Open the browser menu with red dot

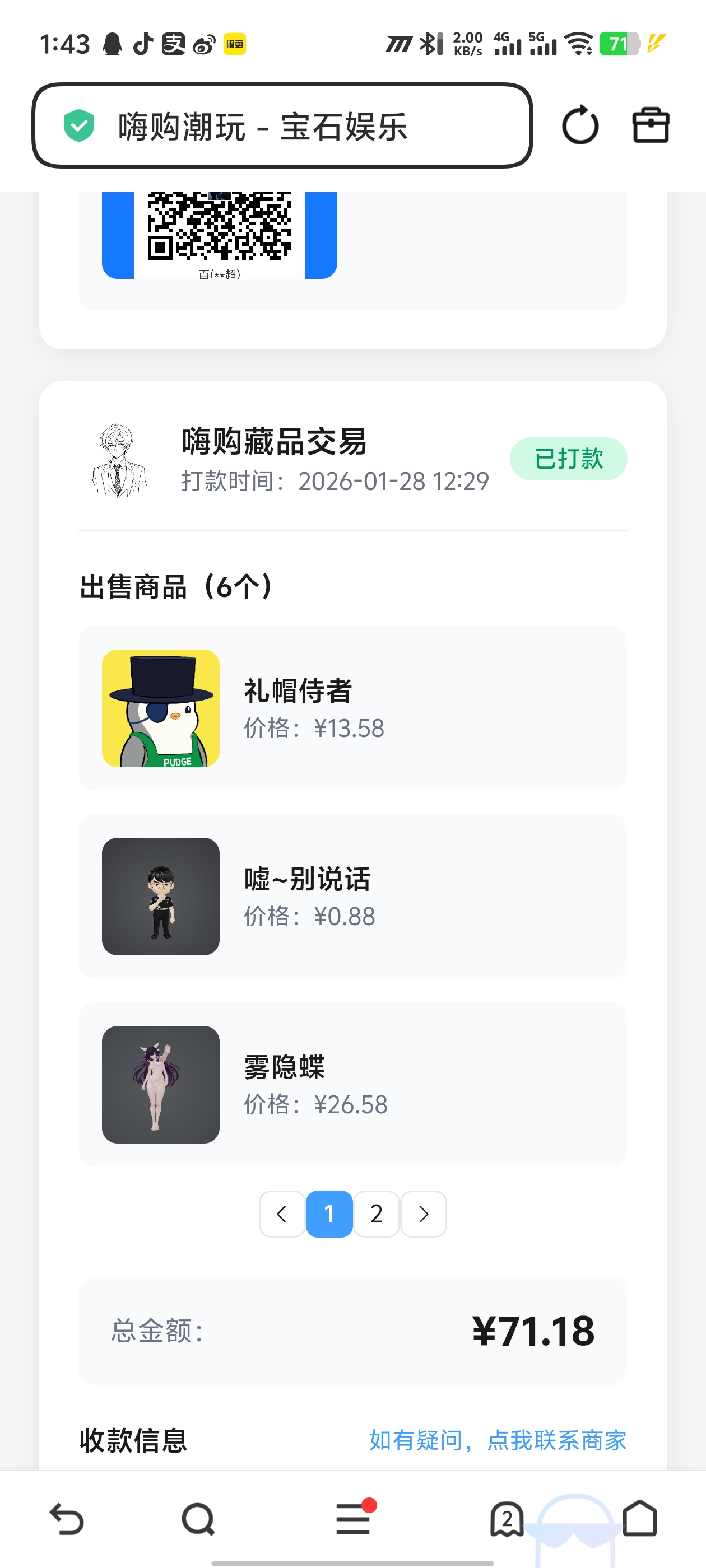(354, 1519)
